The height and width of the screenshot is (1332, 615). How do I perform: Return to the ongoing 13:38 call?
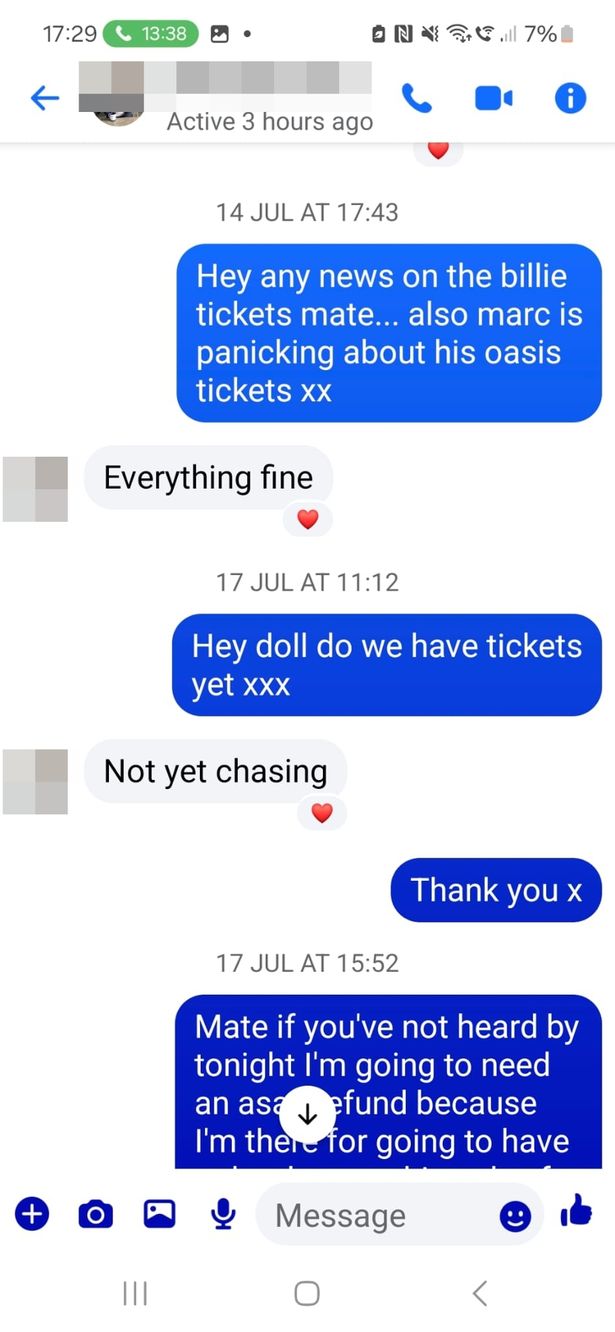151,34
